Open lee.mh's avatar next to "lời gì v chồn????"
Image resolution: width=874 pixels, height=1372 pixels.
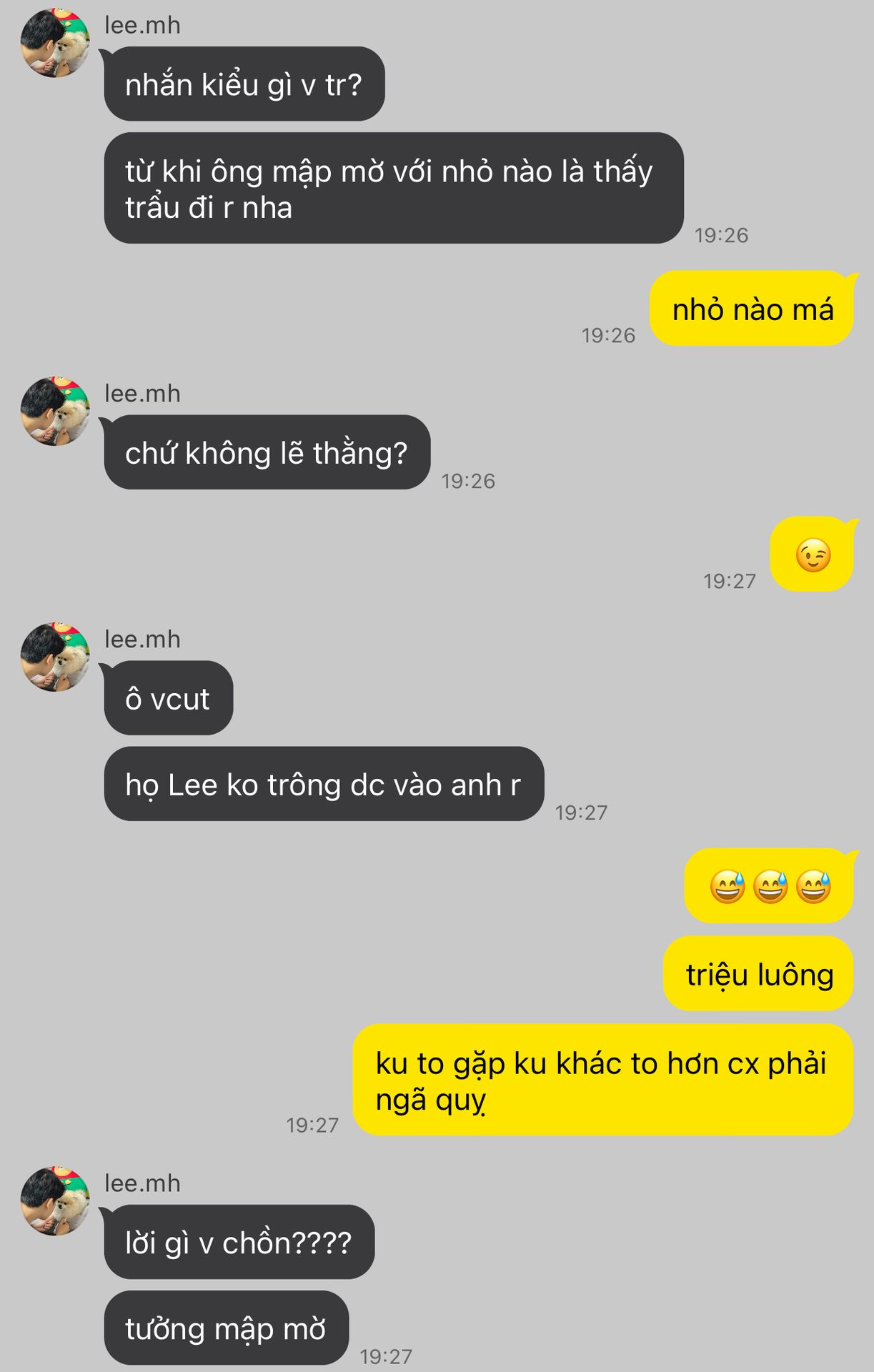click(55, 1201)
